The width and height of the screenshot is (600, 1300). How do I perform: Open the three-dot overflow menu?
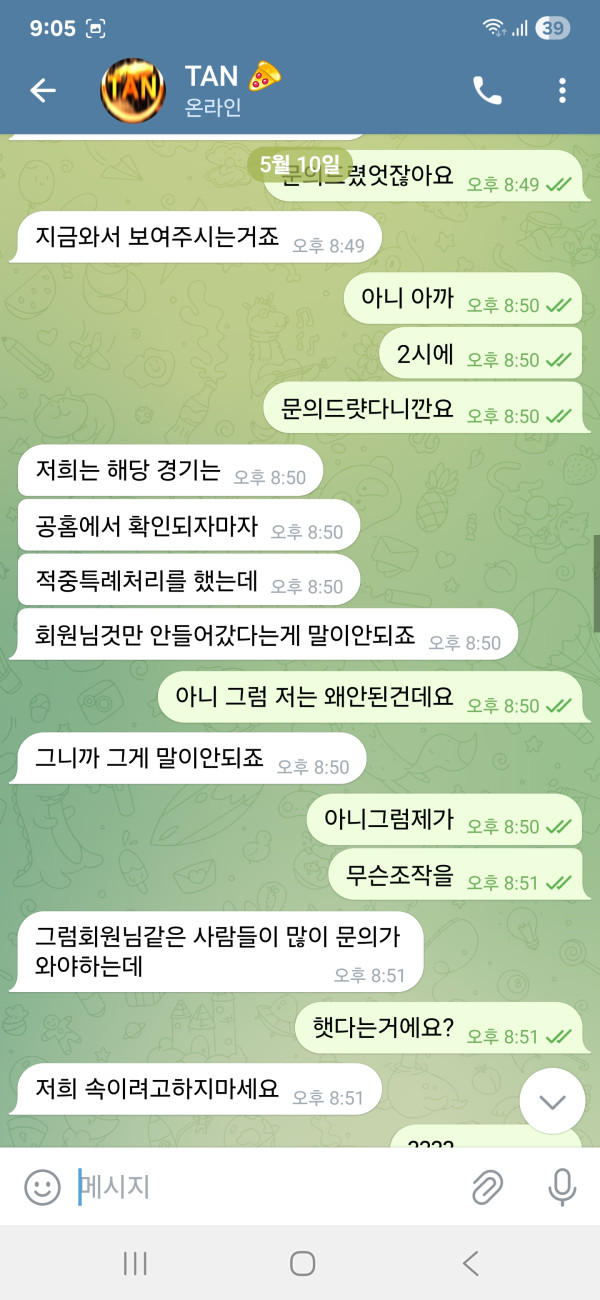coord(563,91)
